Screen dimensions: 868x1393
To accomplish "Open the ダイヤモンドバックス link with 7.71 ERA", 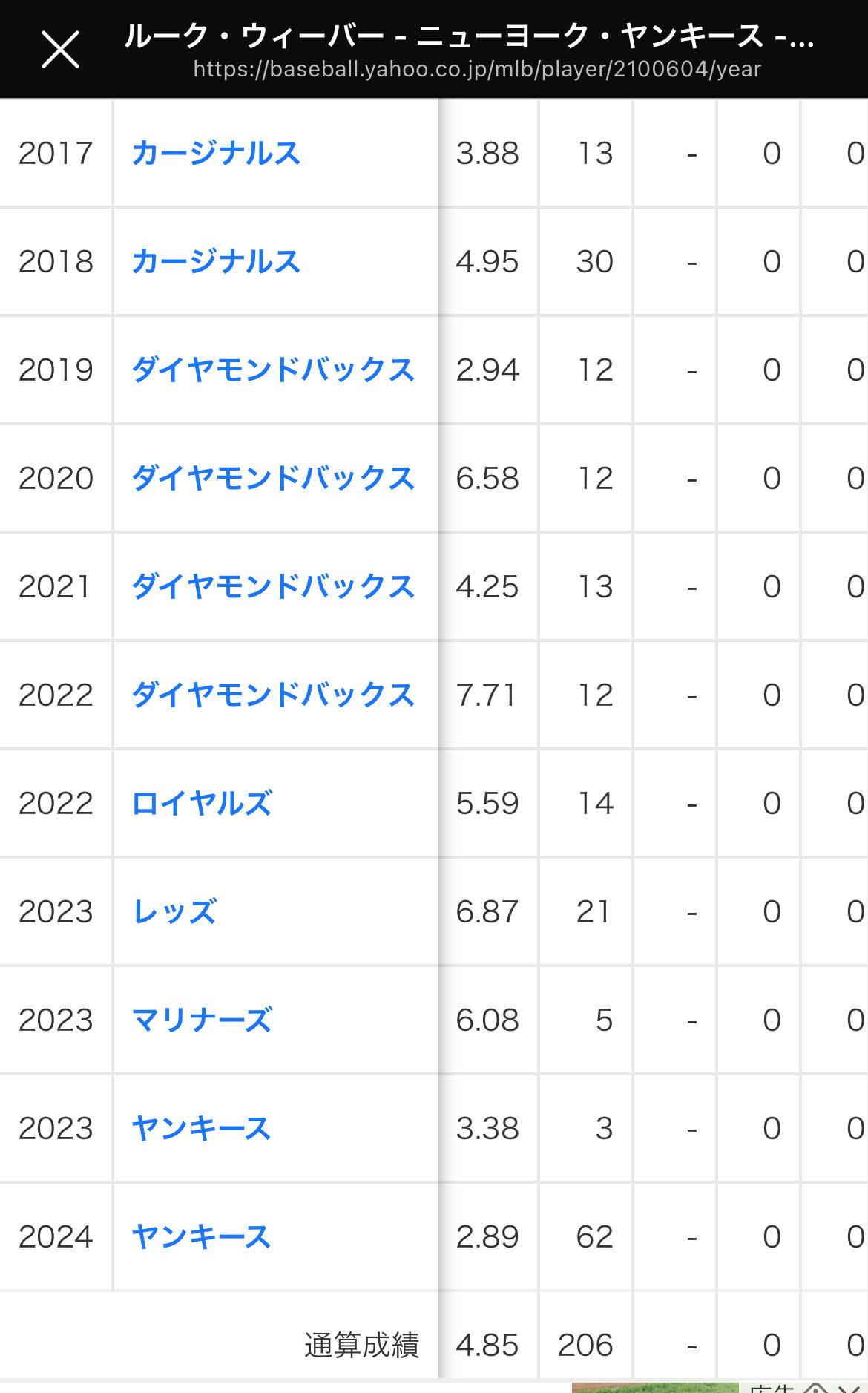I will [273, 695].
